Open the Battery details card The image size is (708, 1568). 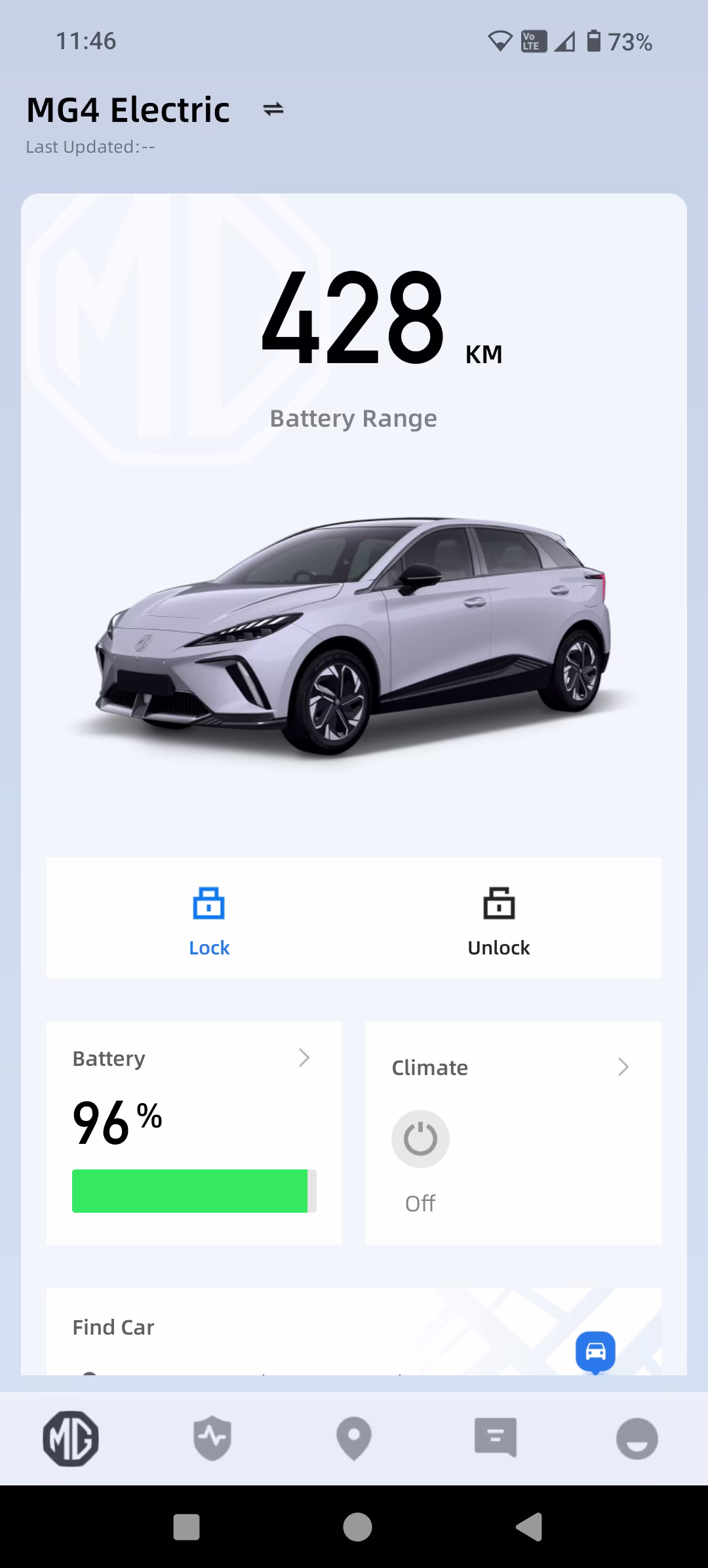194,1132
